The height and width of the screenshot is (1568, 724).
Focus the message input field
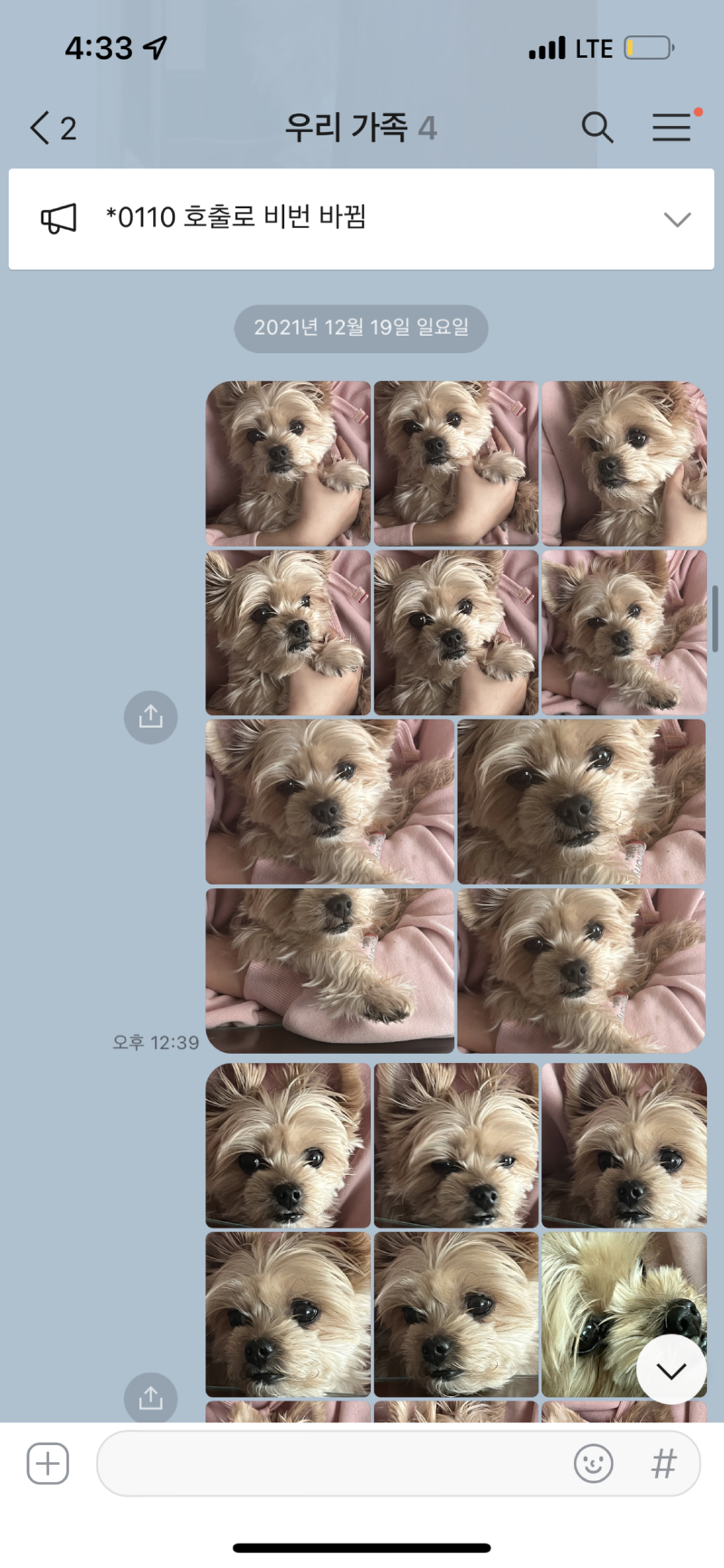335,1463
